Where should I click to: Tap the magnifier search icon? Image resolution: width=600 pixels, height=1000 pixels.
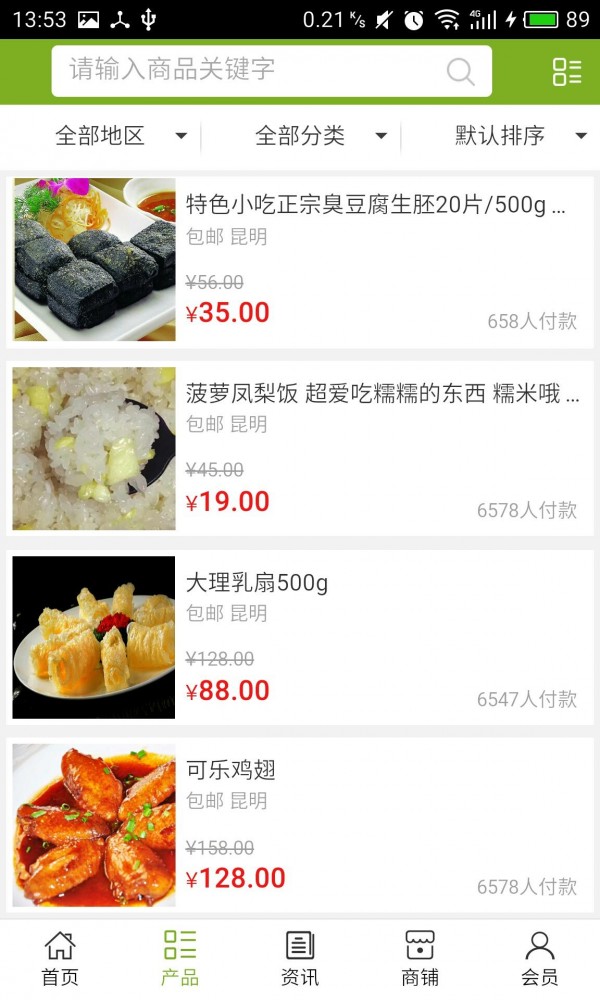point(460,71)
